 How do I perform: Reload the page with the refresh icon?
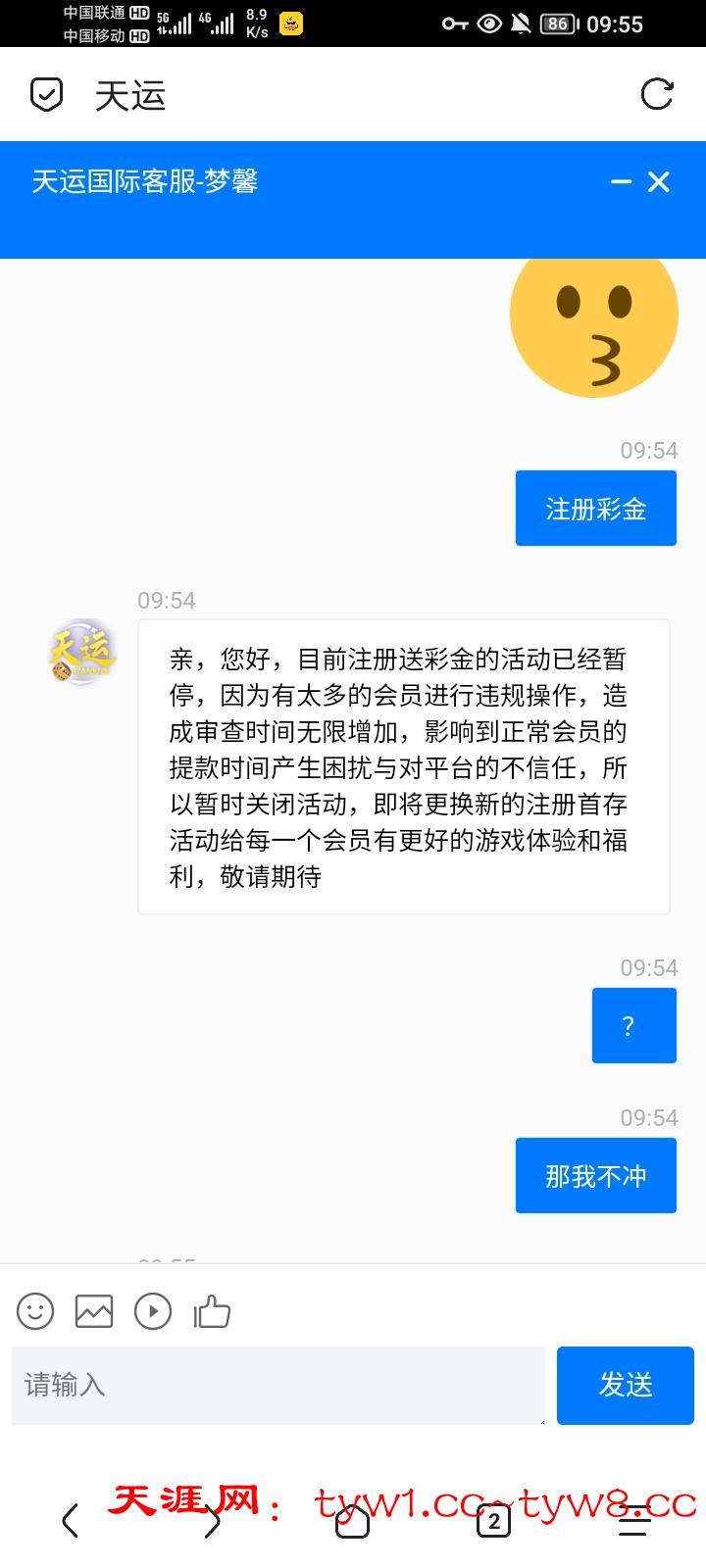click(656, 94)
